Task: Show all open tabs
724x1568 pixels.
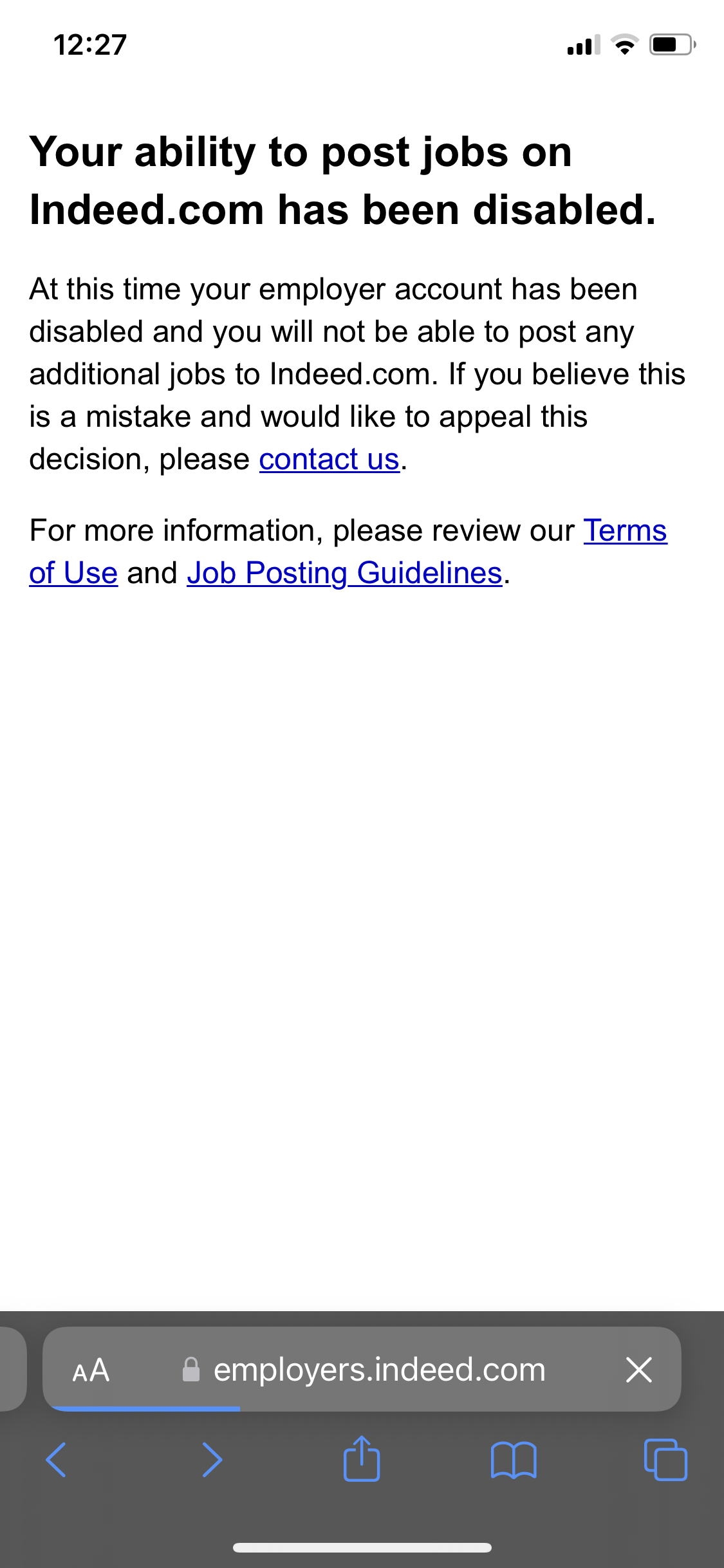Action: (x=665, y=1460)
